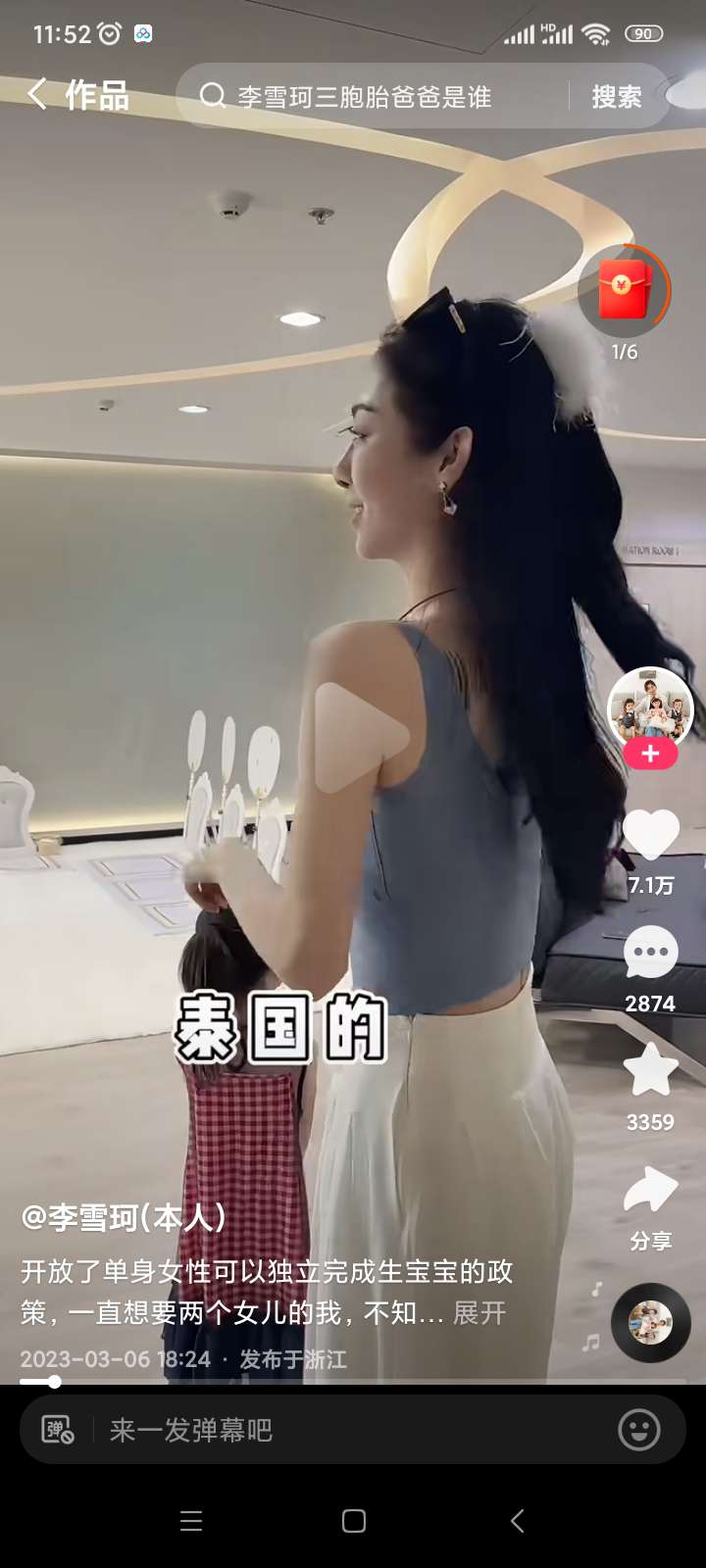This screenshot has height=1568, width=706.
Task: Toggle the danmaku display icon
Action: click(x=58, y=1431)
